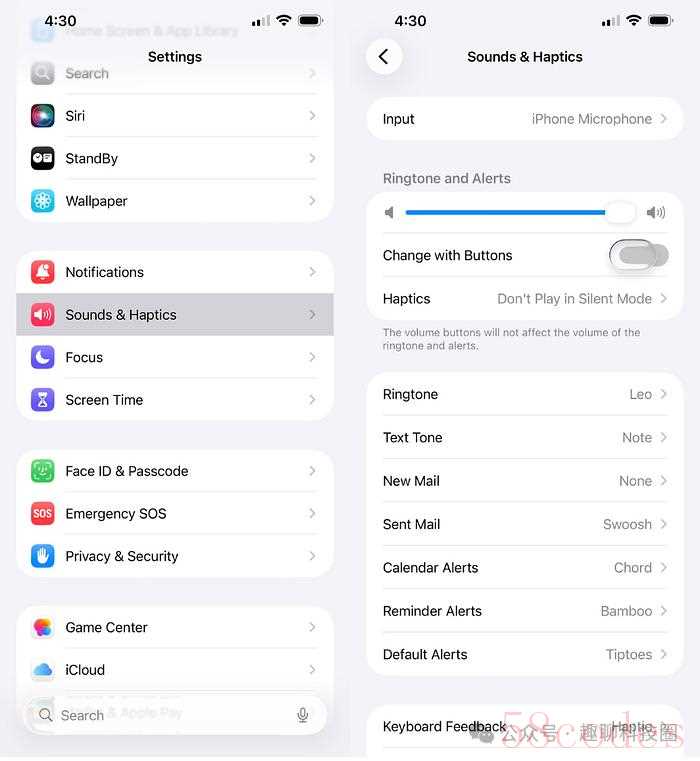Open the Haptics option
Viewport: 700px width, 761px height.
[x=524, y=299]
